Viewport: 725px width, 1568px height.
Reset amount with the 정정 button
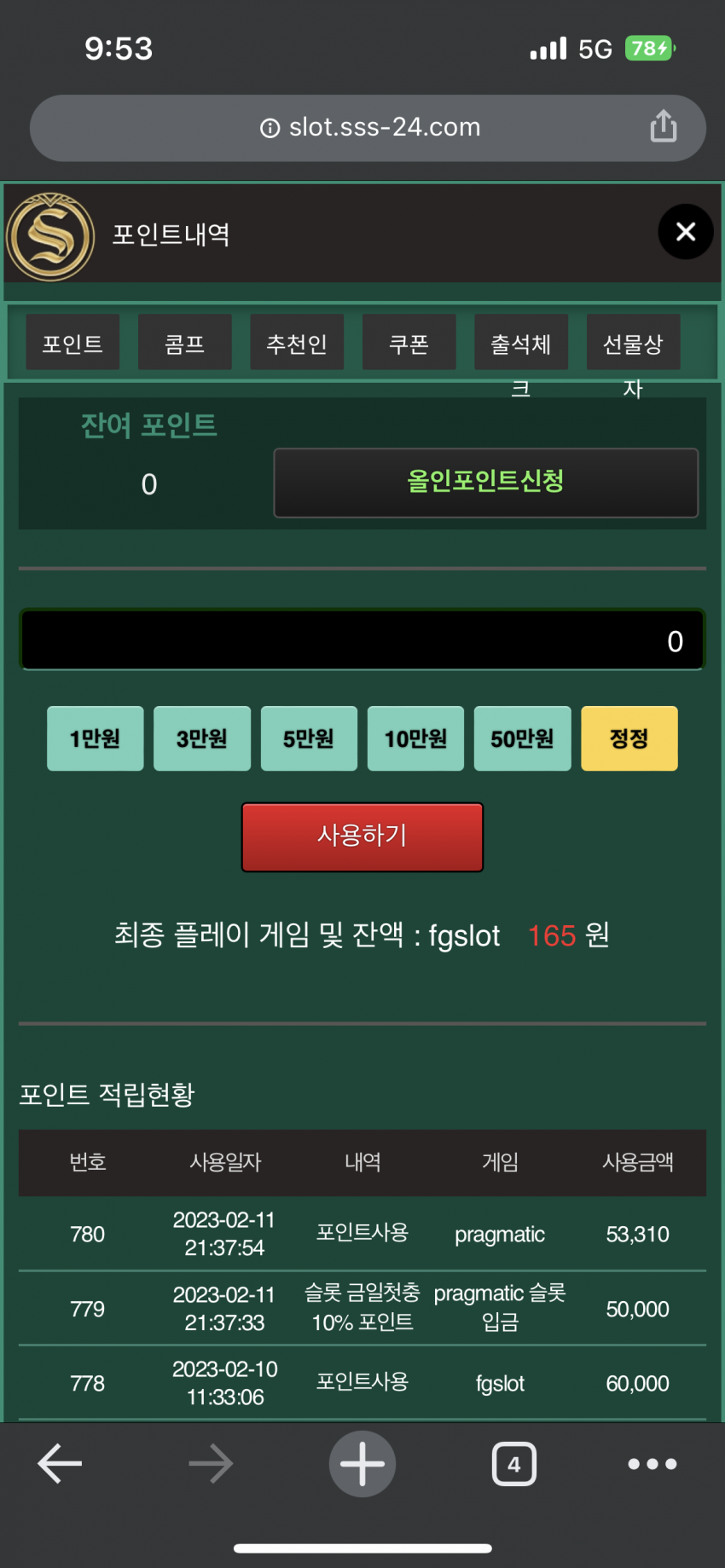[x=629, y=738]
